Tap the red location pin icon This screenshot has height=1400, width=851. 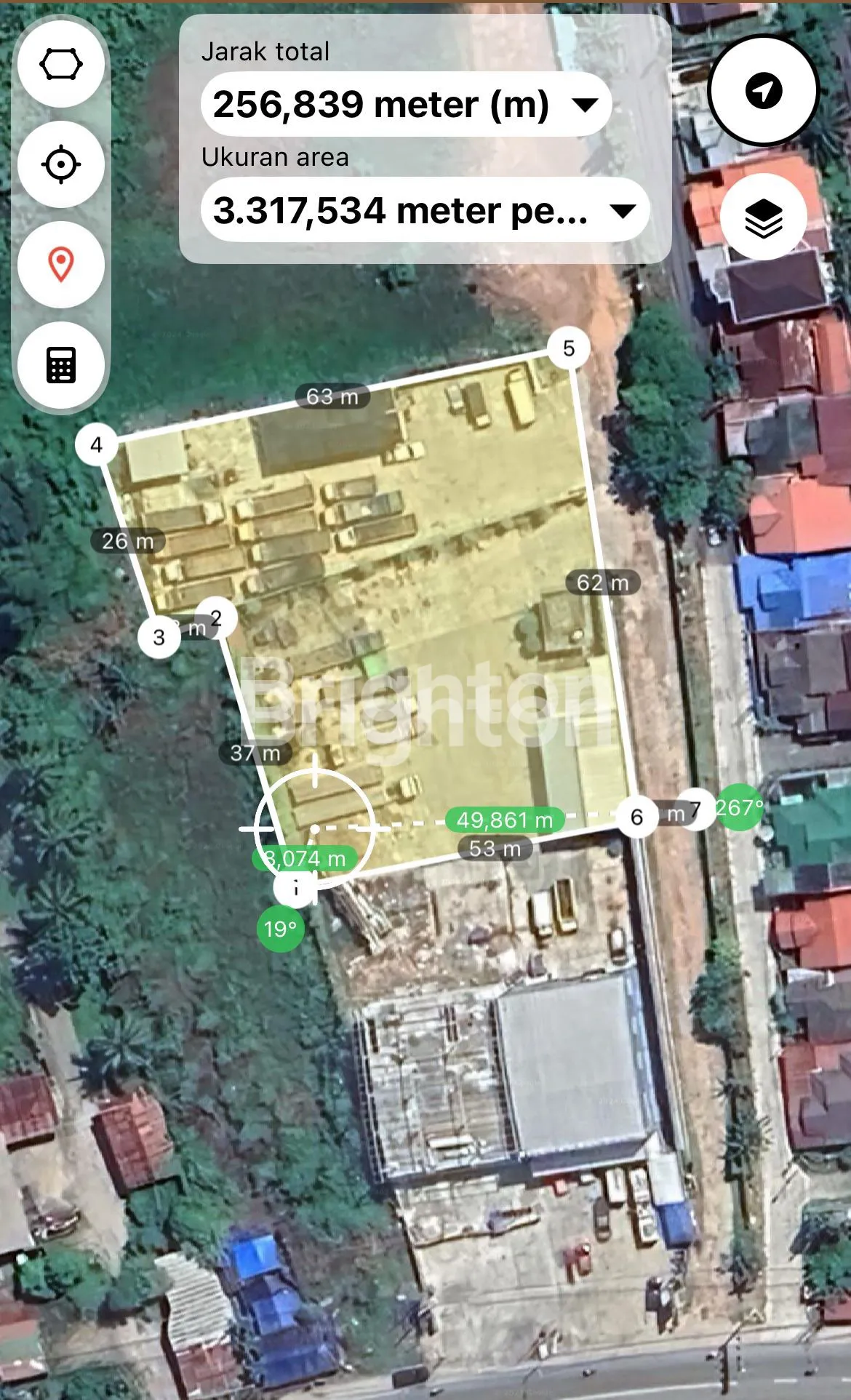61,264
